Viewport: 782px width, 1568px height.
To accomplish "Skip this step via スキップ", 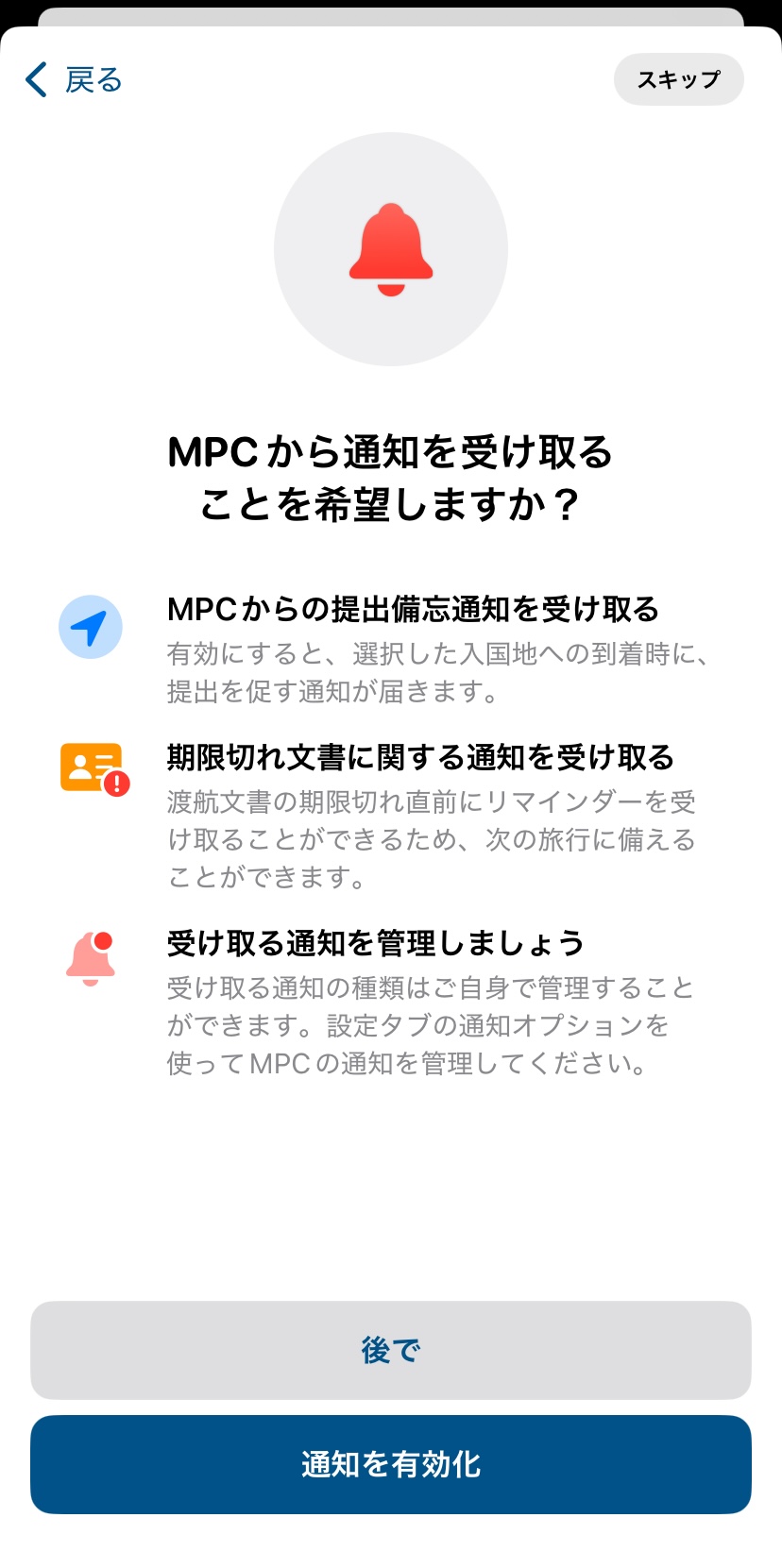I will pyautogui.click(x=678, y=80).
